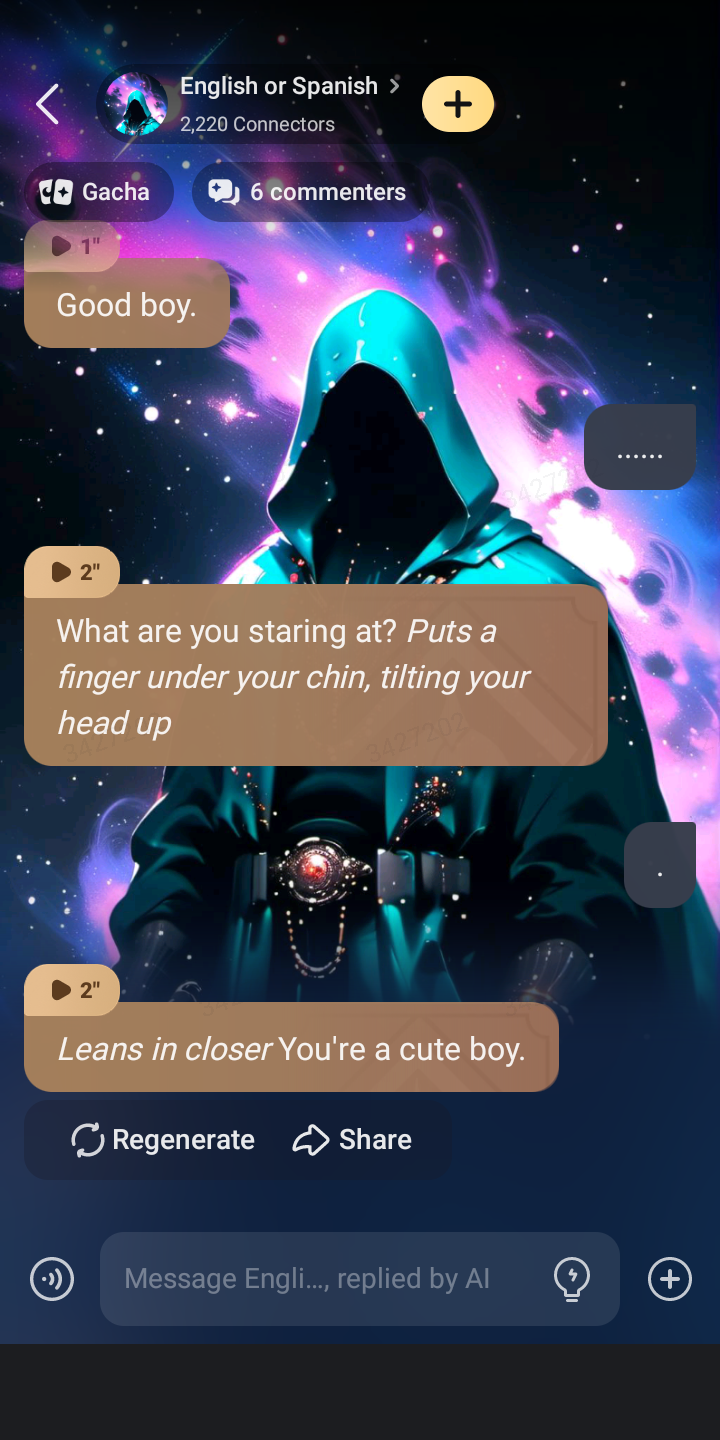Play the voice clip for "Good boy."
This screenshot has height=1440, width=720.
(x=72, y=246)
